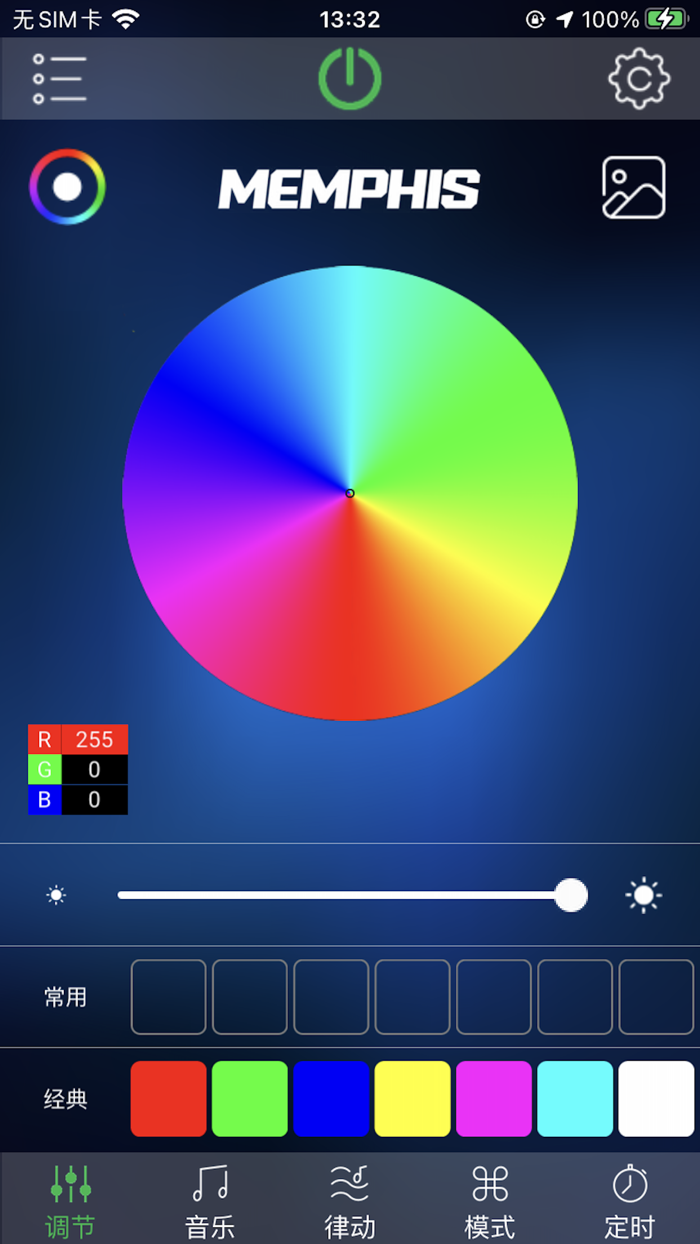Image resolution: width=700 pixels, height=1244 pixels.
Task: Open the device list menu icon
Action: click(x=59, y=78)
